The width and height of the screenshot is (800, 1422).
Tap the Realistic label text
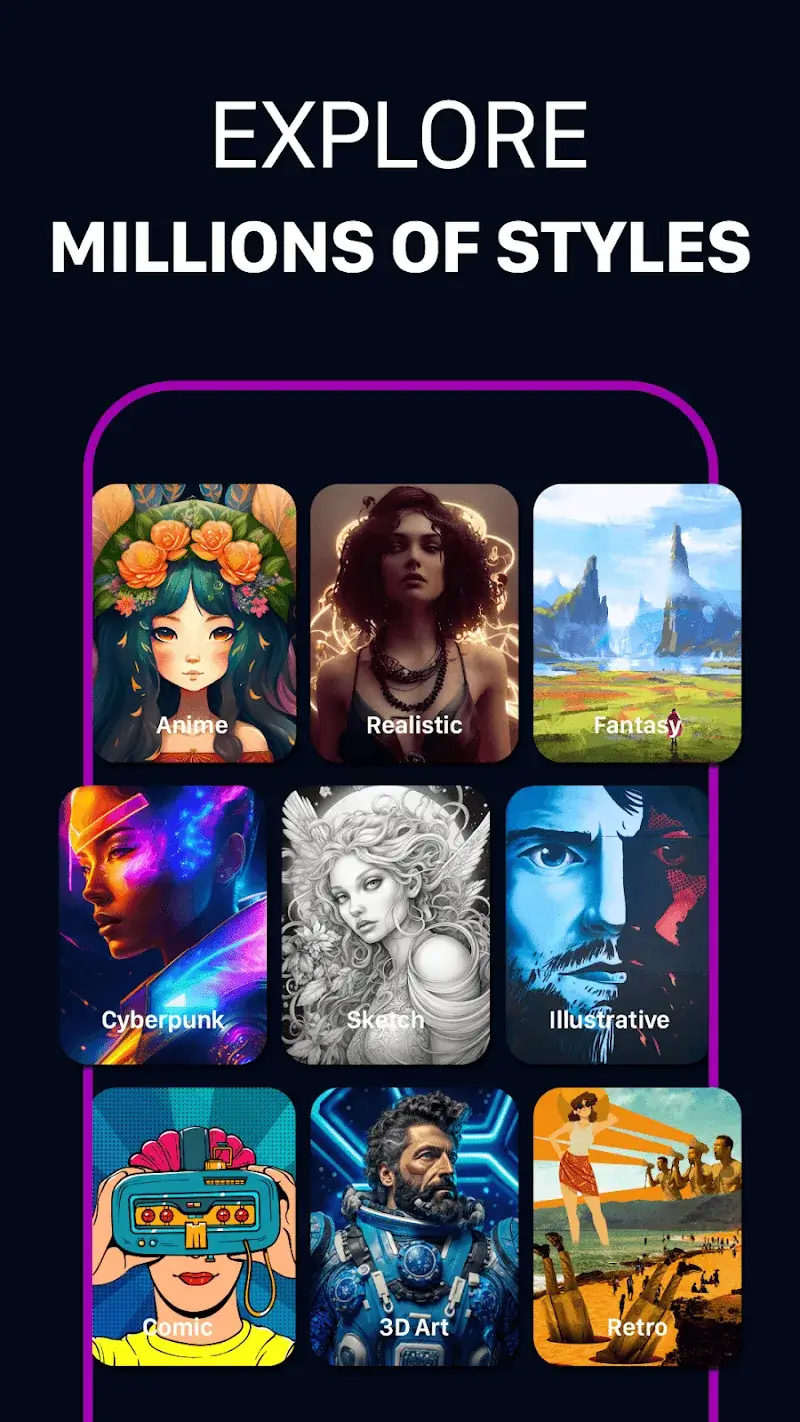pos(416,725)
